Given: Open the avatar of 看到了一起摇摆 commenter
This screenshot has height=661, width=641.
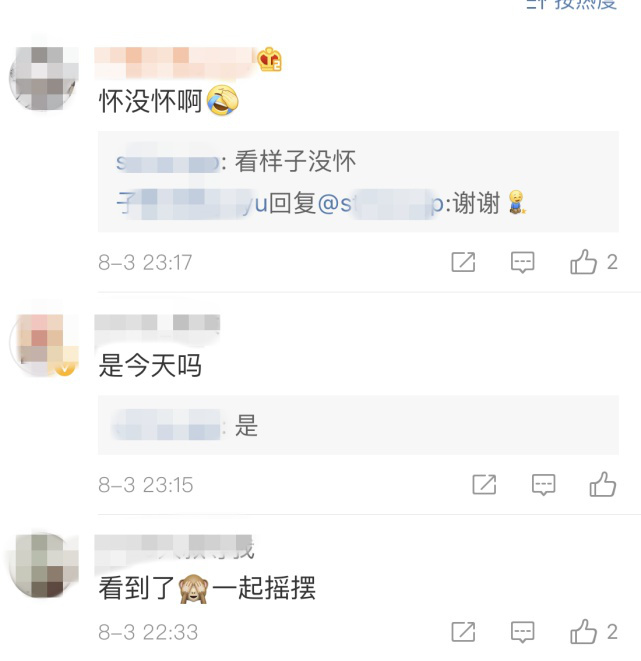Looking at the screenshot, I should 43,564.
